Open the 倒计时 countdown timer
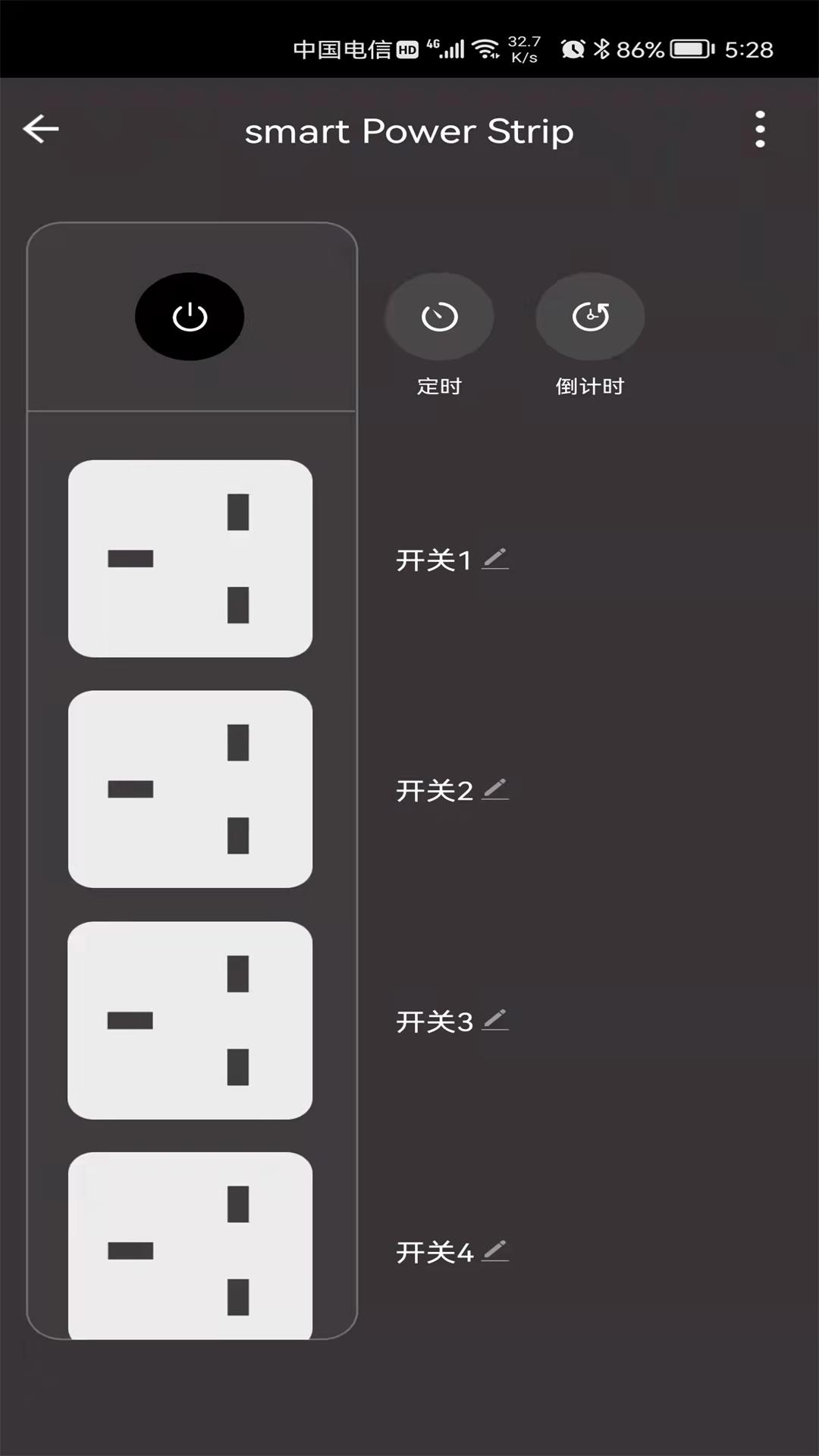The image size is (819, 1456). click(x=590, y=316)
